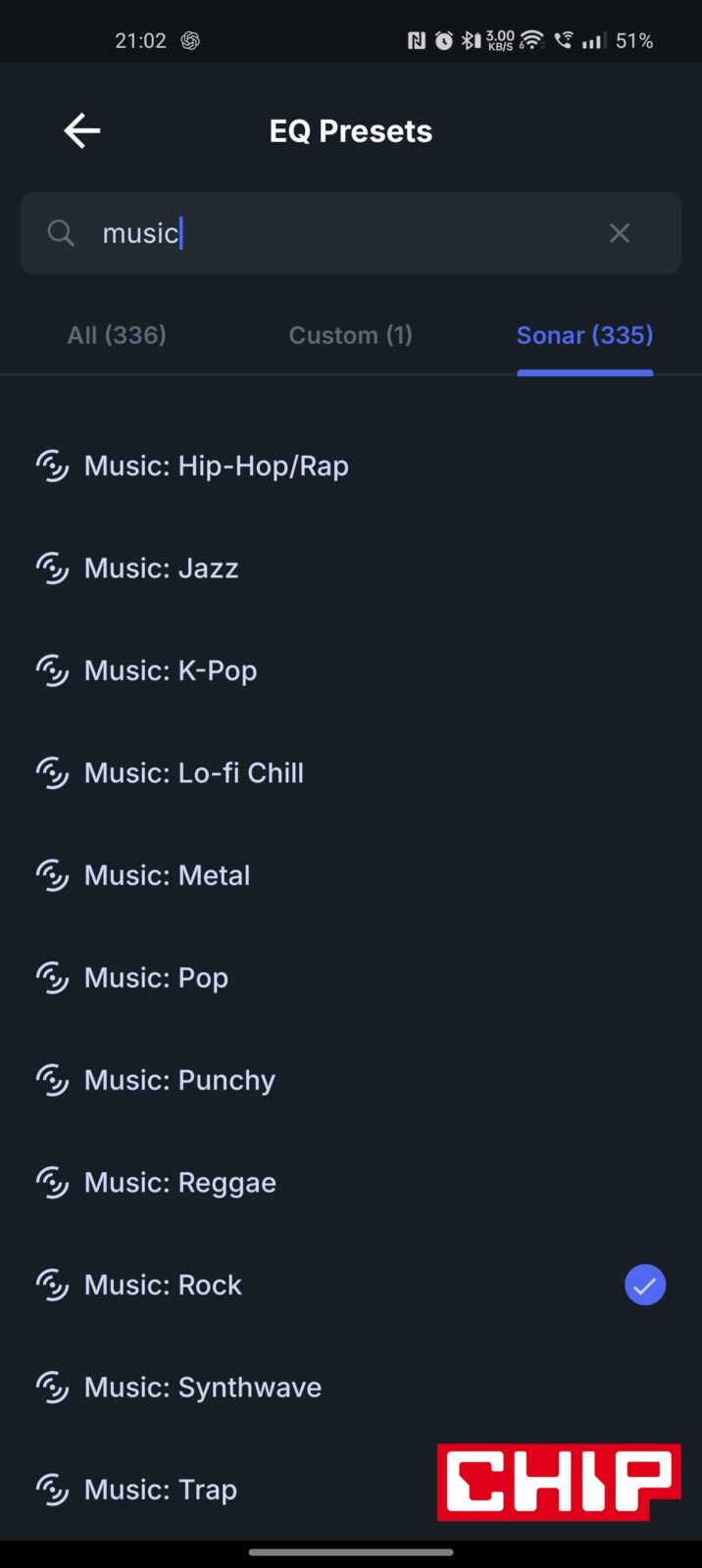702x1568 pixels.
Task: Select the Music: Reggae preset
Action: click(x=179, y=1183)
